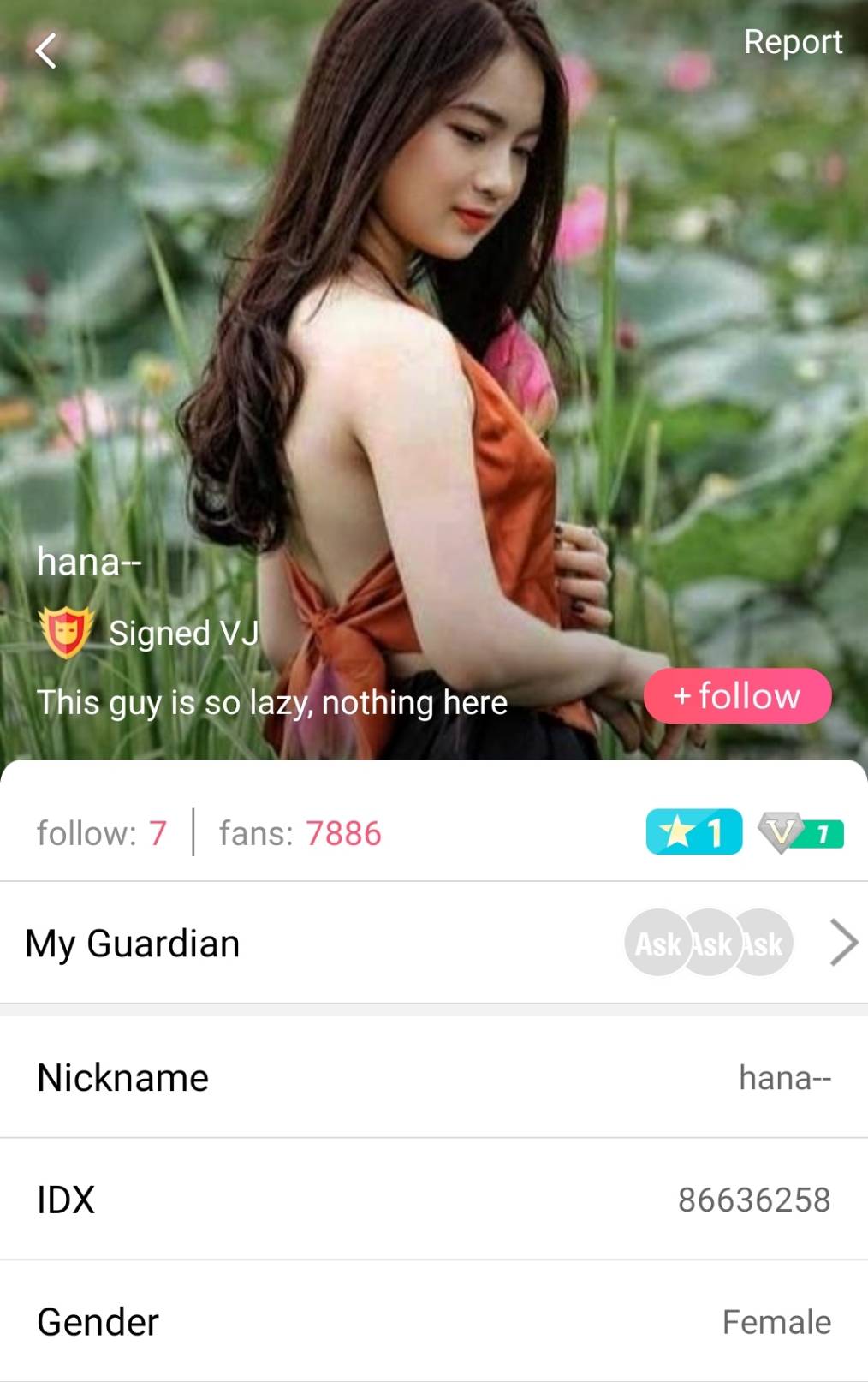Go back using the top arrow
The image size is (868, 1382).
46,51
